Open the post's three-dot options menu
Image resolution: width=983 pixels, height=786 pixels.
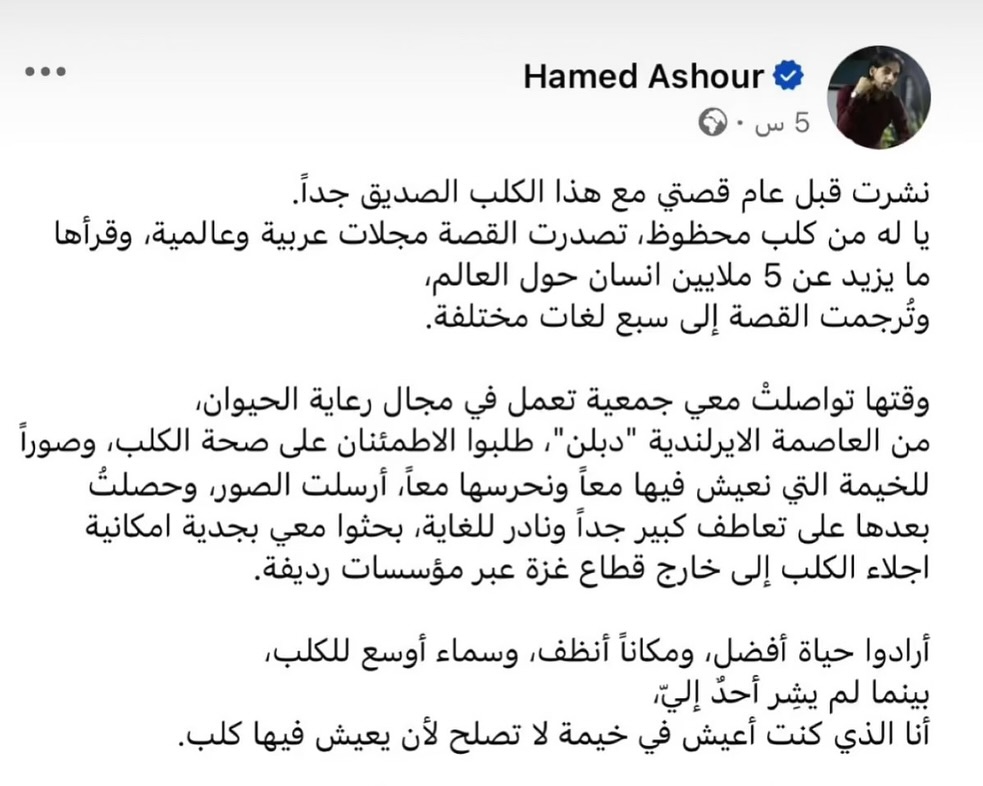[45, 72]
